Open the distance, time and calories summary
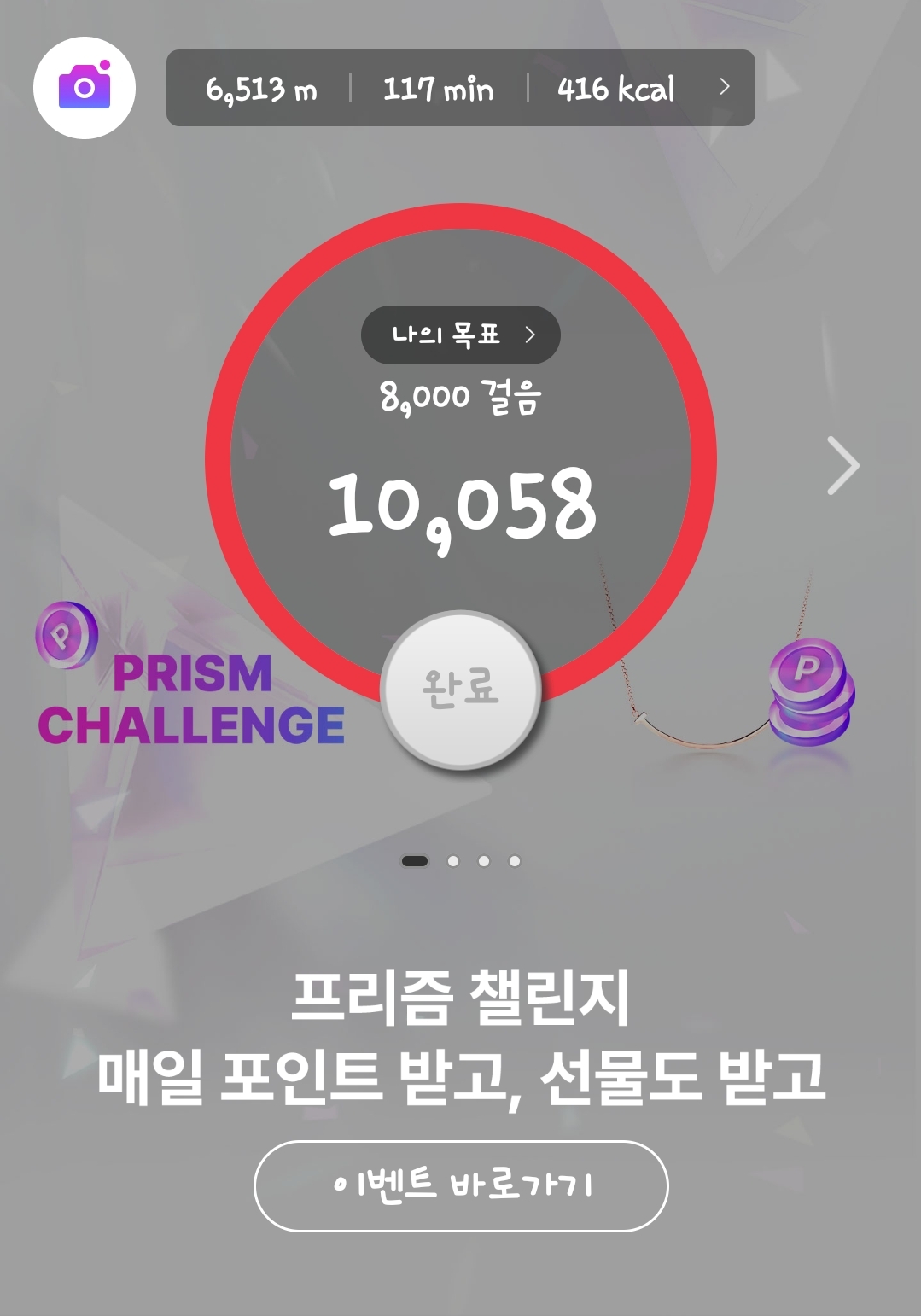The image size is (921, 1316). (460, 88)
